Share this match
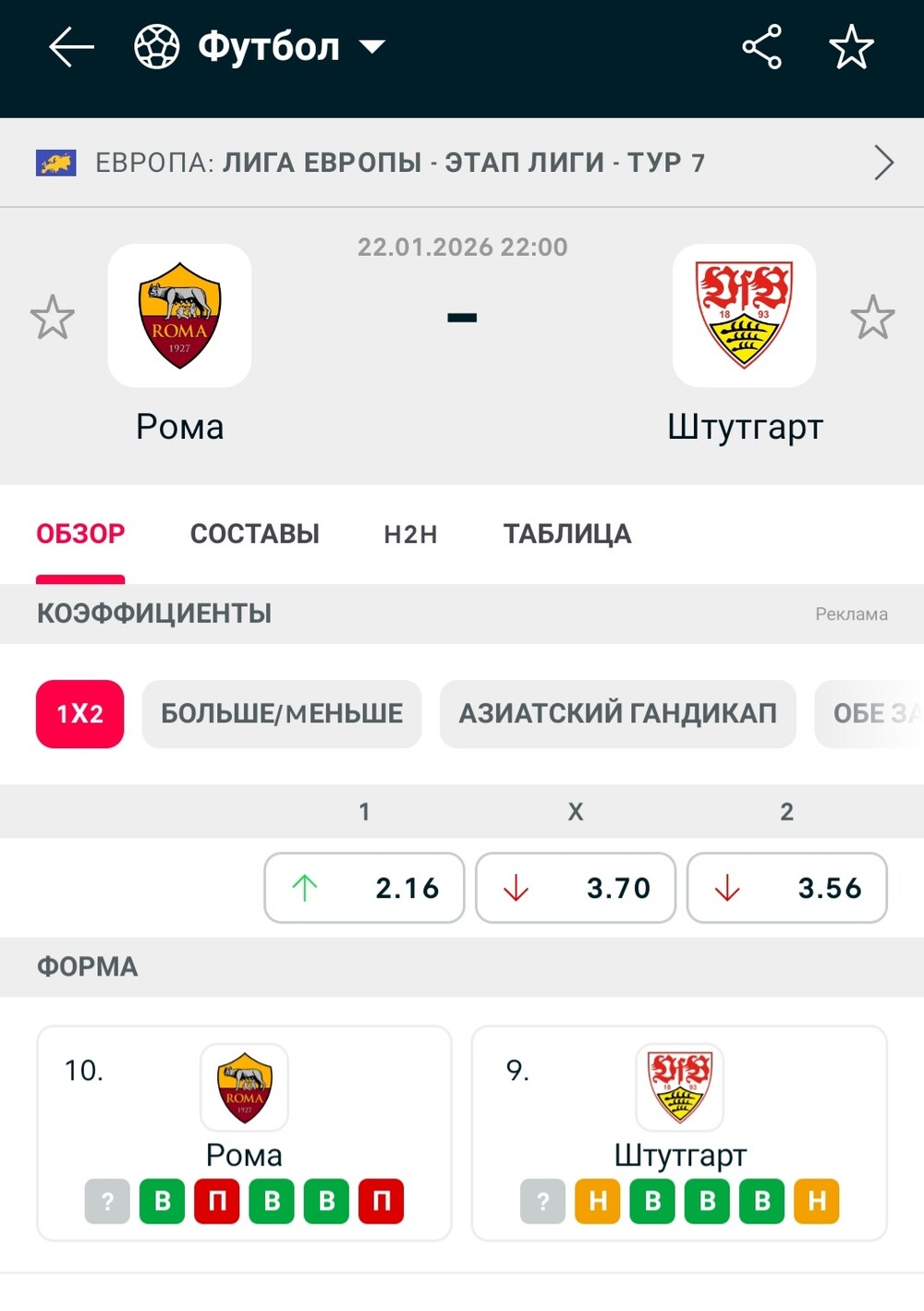Image resolution: width=924 pixels, height=1311 pixels. [x=761, y=47]
